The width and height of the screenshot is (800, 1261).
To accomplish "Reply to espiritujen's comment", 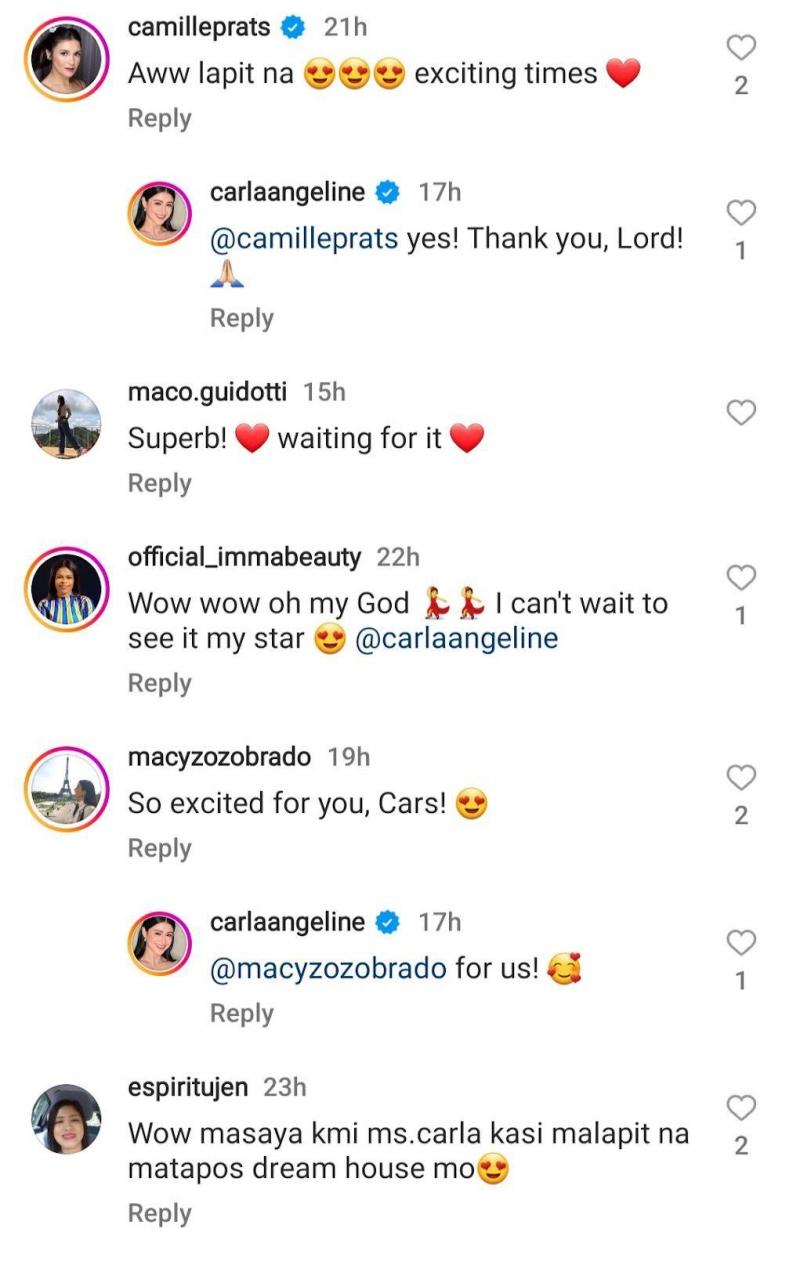I will tap(159, 1213).
